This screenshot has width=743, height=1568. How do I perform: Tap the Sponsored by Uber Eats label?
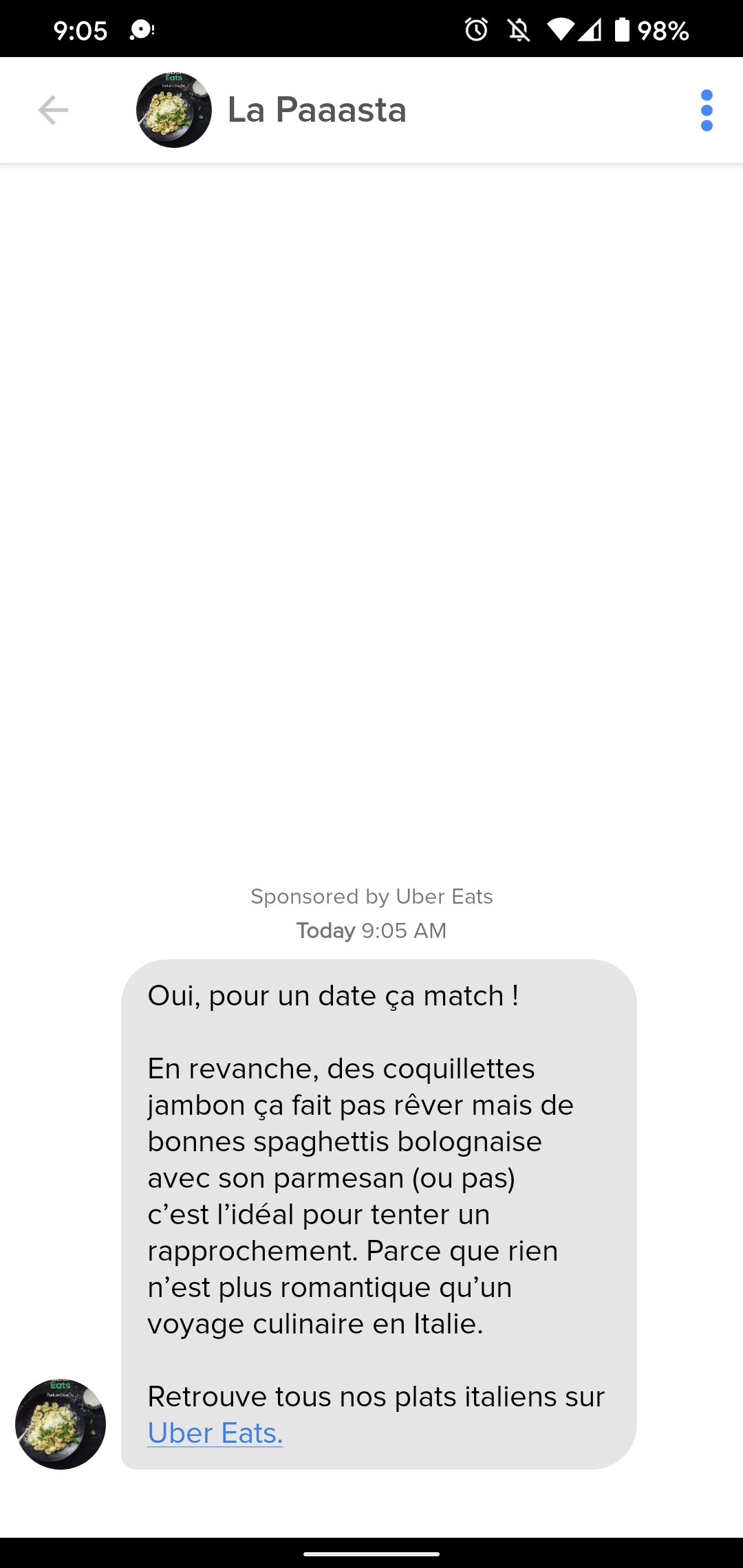371,896
